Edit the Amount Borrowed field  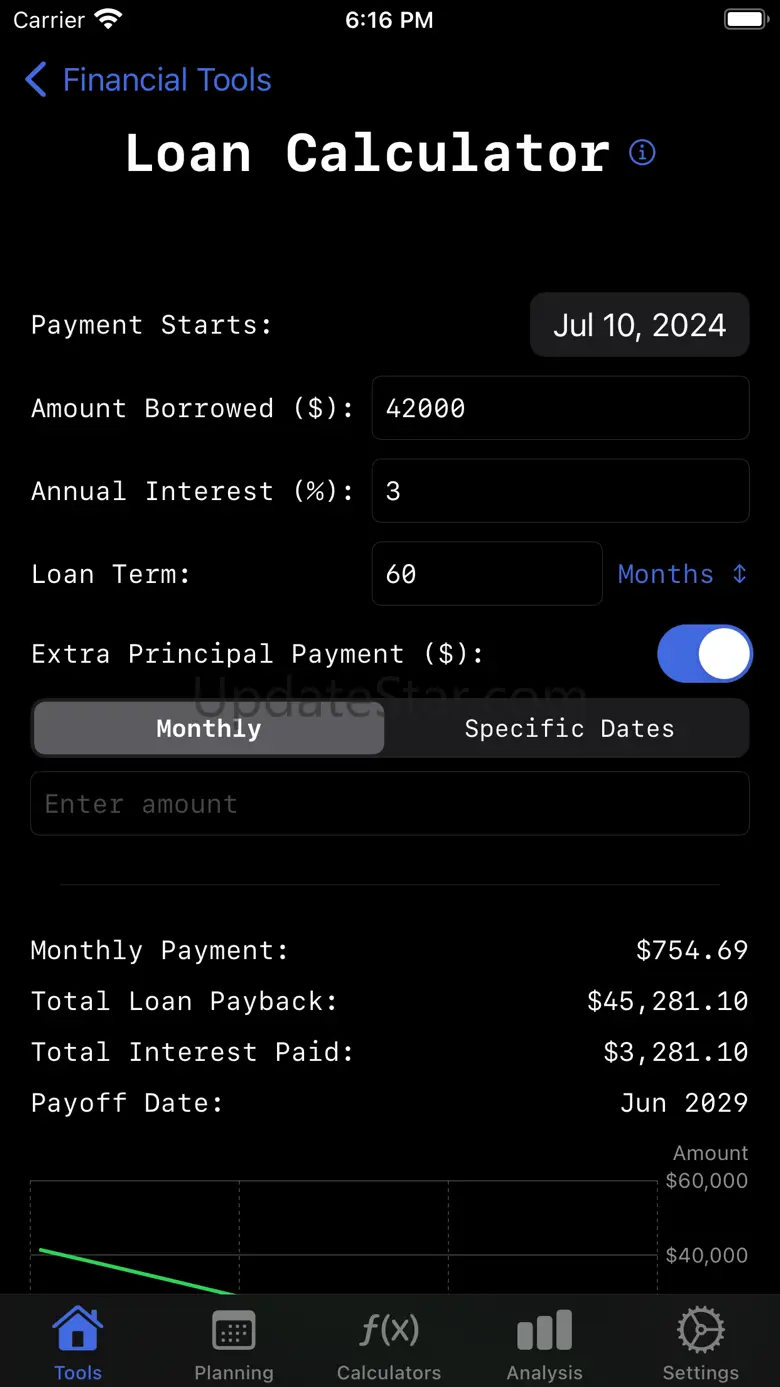560,408
